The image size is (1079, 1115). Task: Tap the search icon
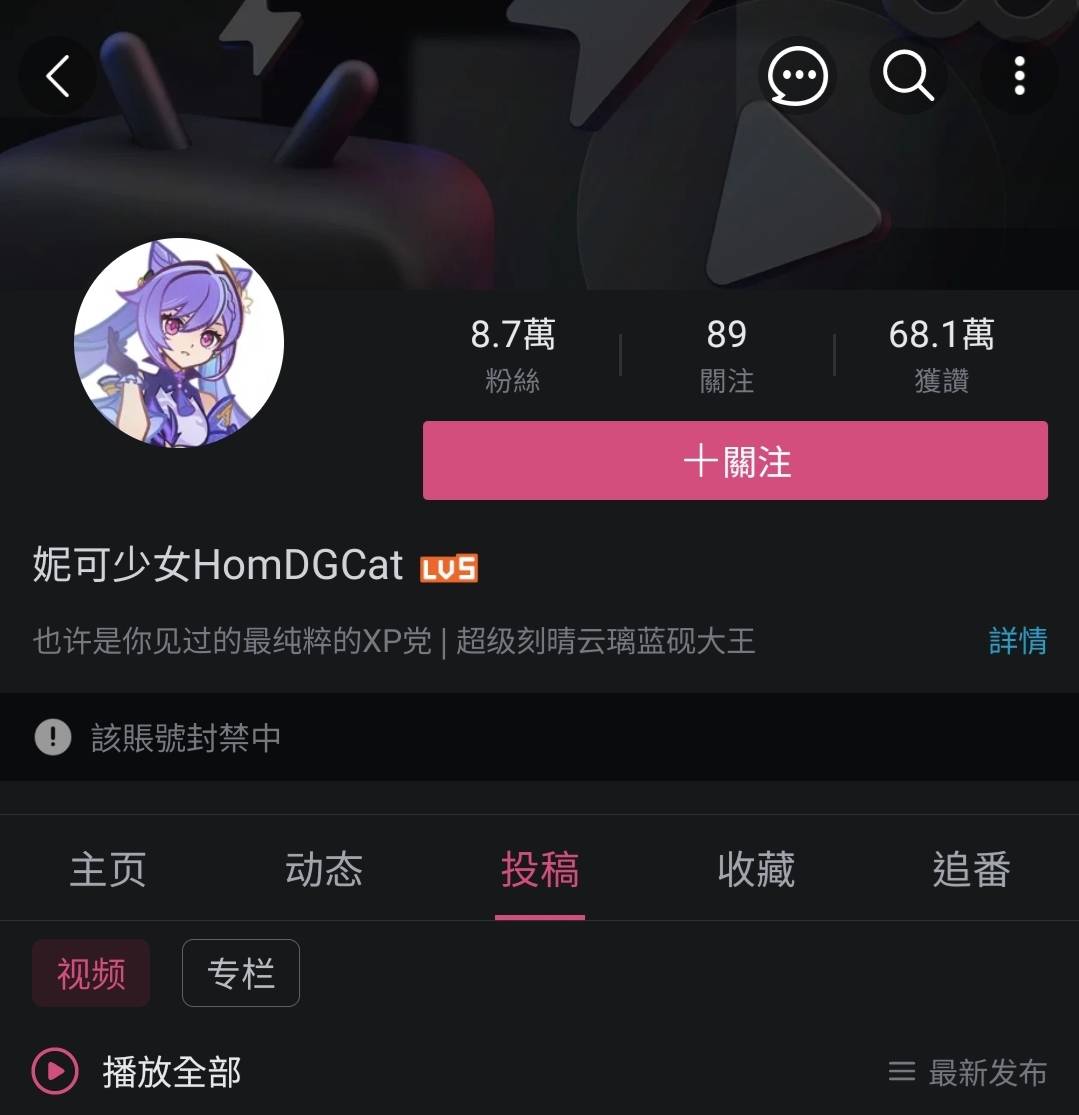908,75
